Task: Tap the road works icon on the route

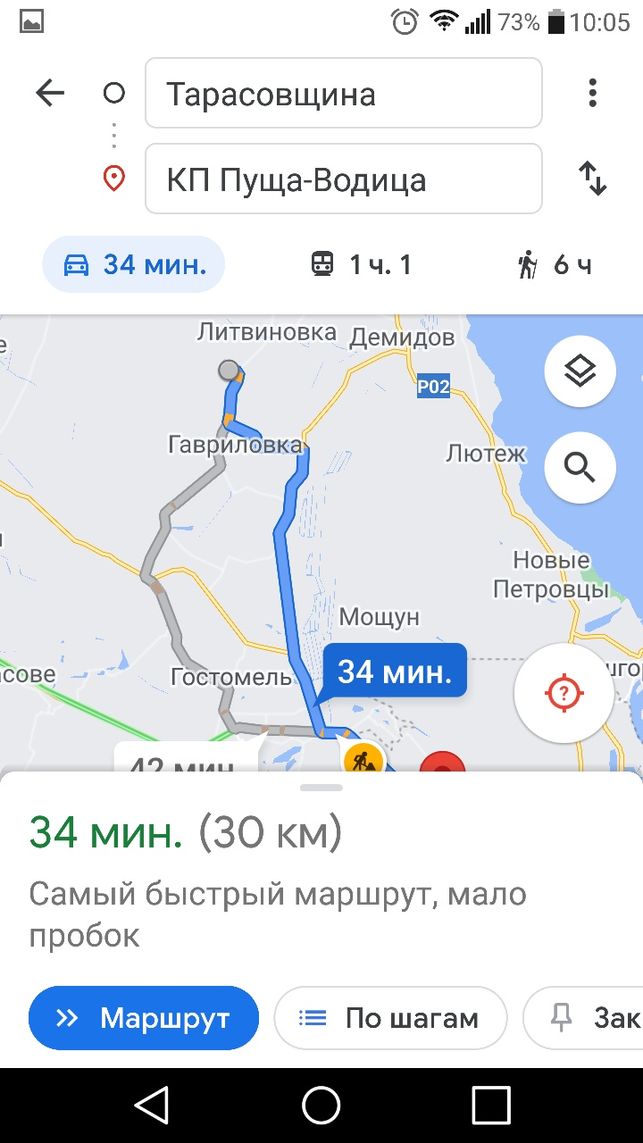Action: pos(363,758)
